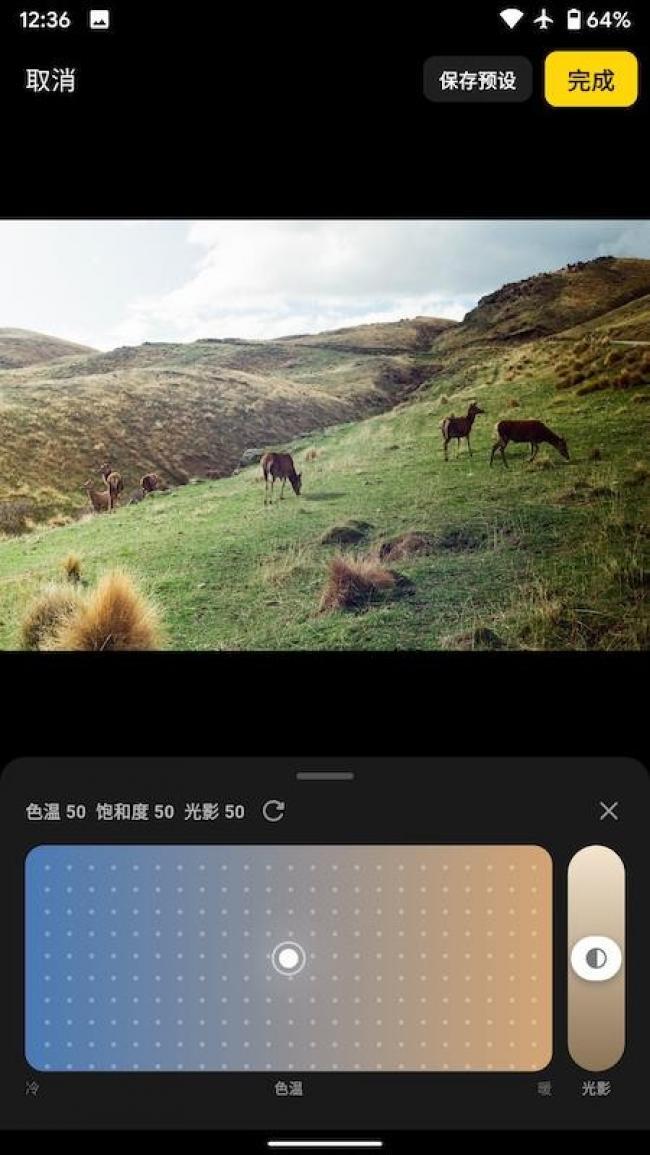The width and height of the screenshot is (650, 1155).
Task: Tap the color temperature and saturation pad
Action: [288, 958]
